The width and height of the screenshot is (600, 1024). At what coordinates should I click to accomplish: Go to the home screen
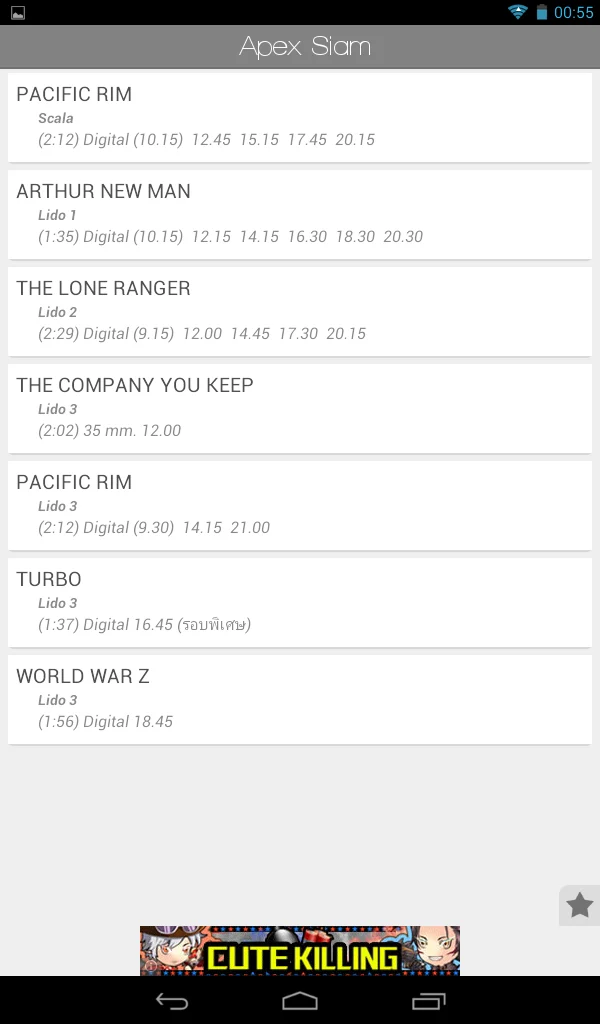click(300, 1000)
